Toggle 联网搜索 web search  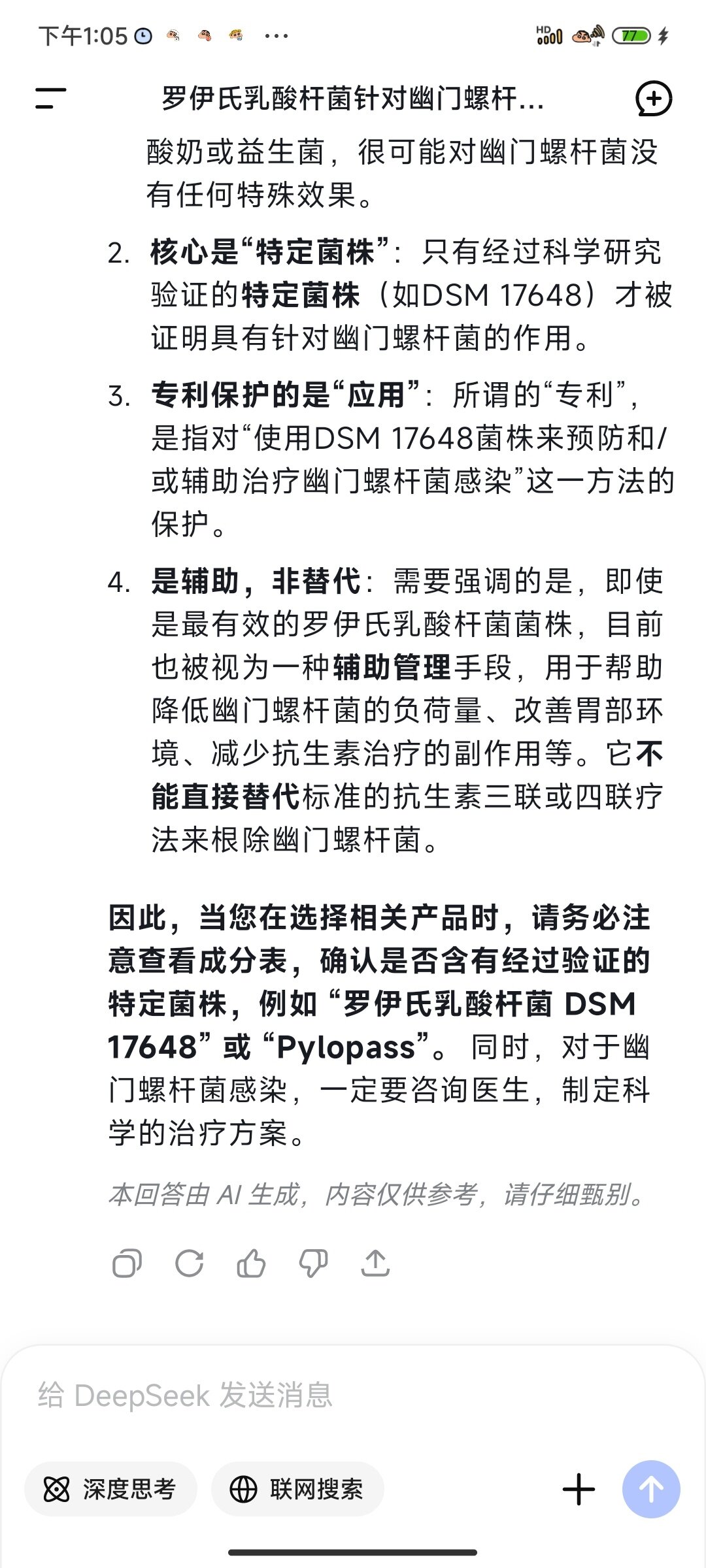(x=297, y=1490)
